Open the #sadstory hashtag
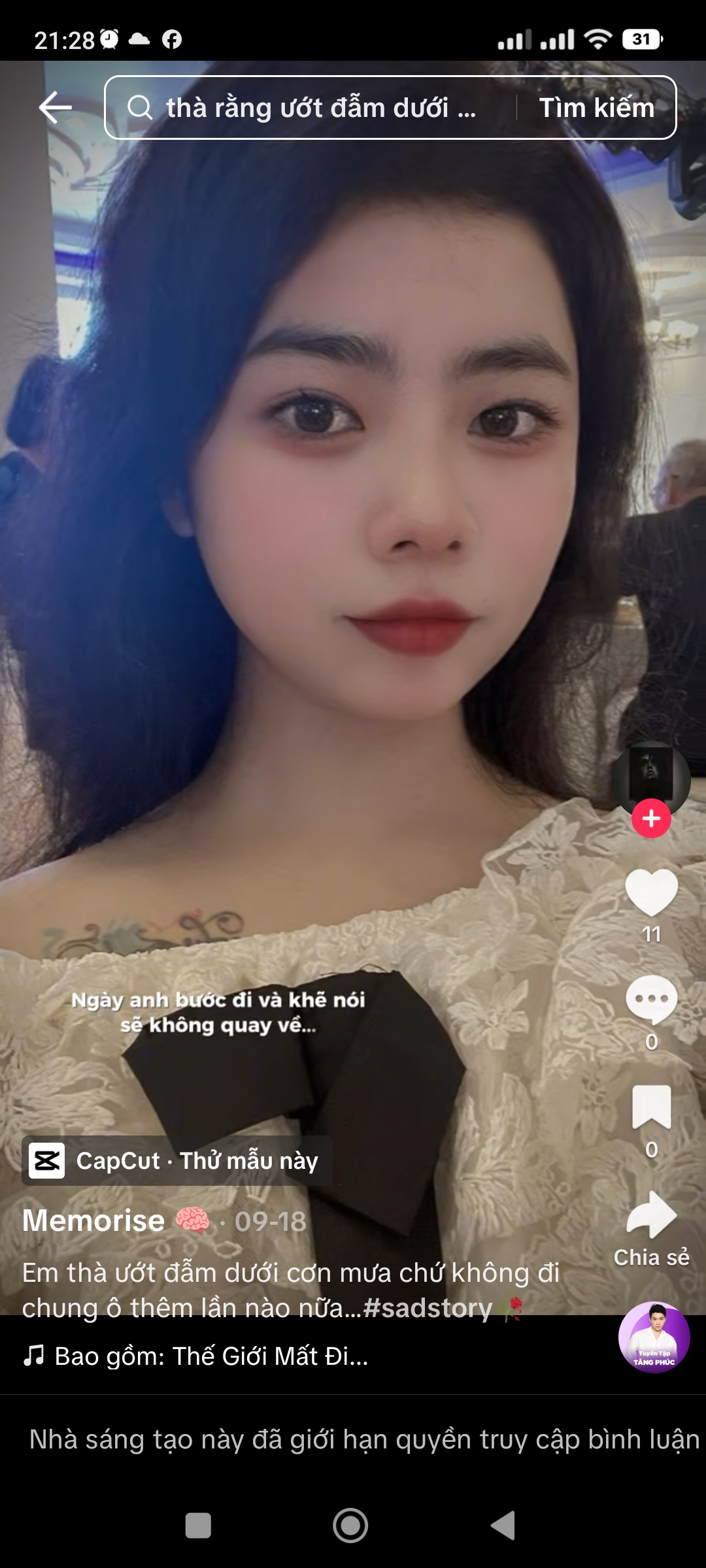The height and width of the screenshot is (1568, 706). tap(427, 1309)
